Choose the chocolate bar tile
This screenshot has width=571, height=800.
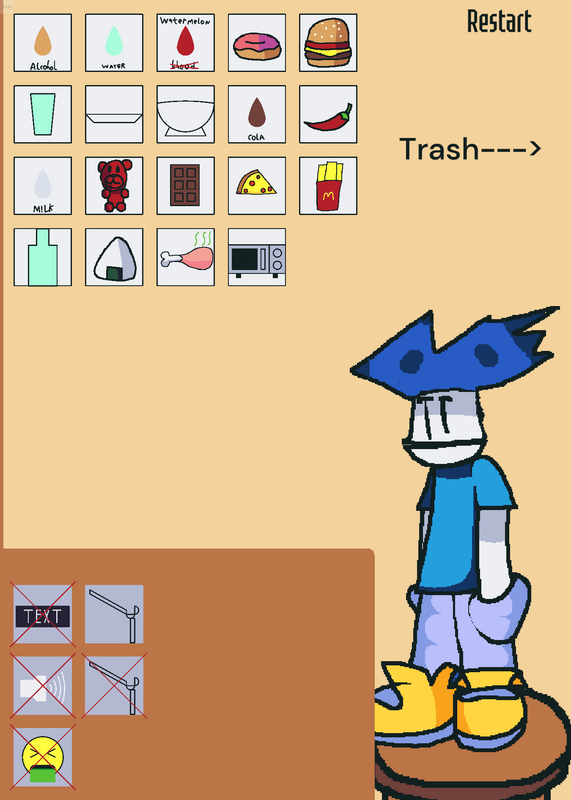coord(186,186)
